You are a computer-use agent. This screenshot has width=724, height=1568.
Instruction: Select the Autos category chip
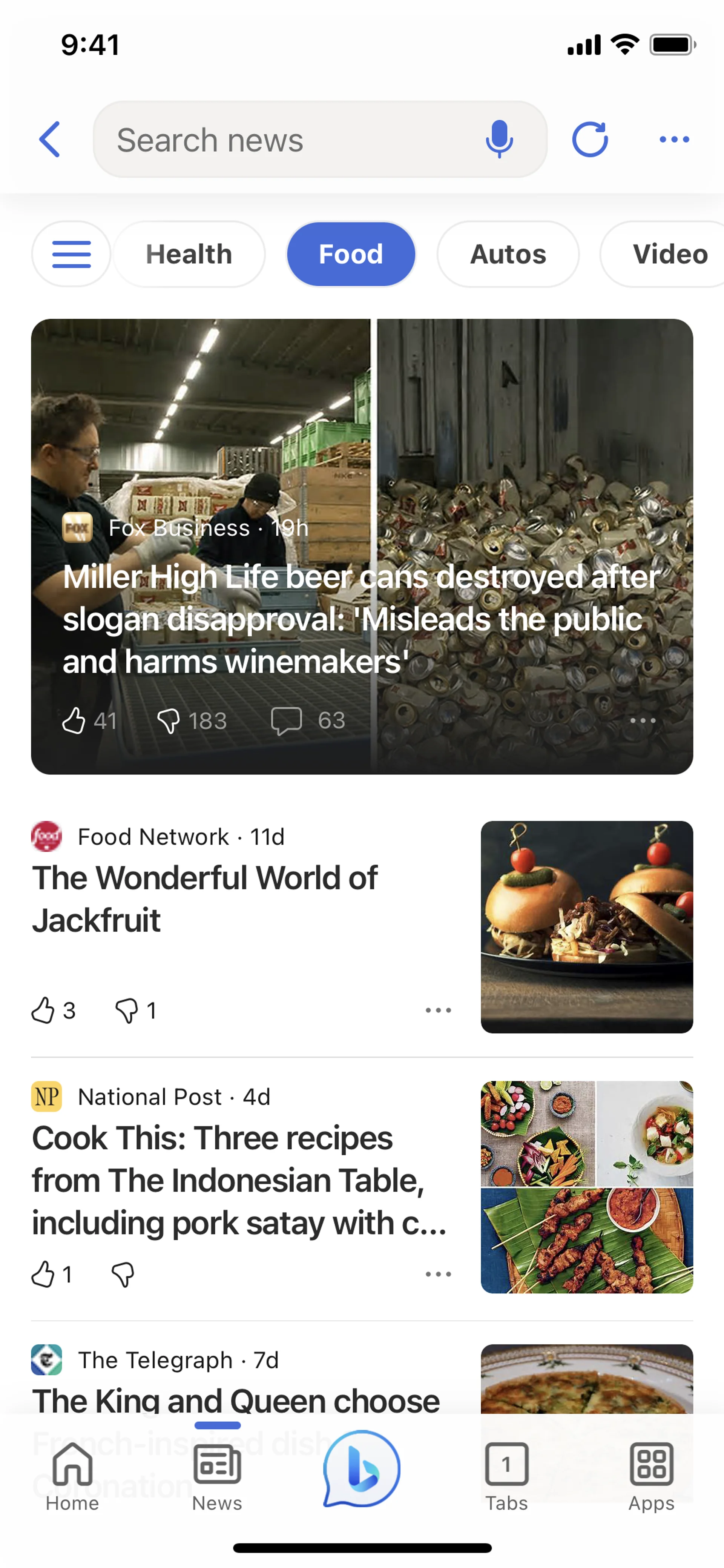click(x=508, y=254)
